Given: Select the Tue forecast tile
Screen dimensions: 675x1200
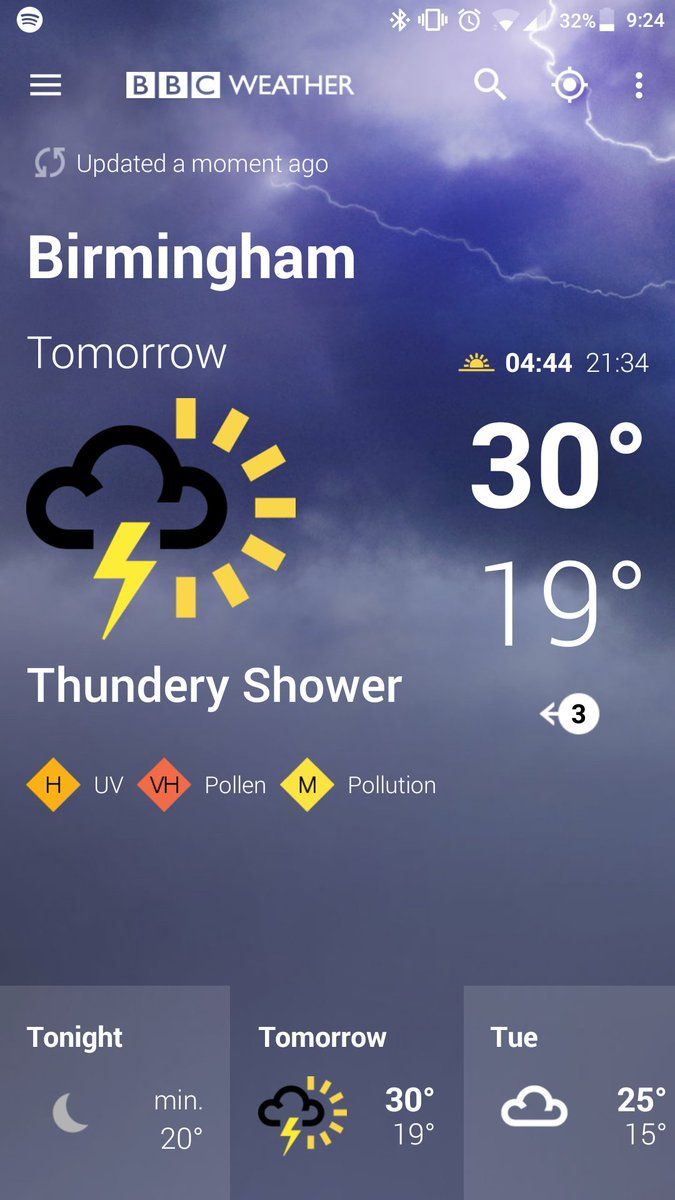Looking at the screenshot, I should [x=570, y=1092].
